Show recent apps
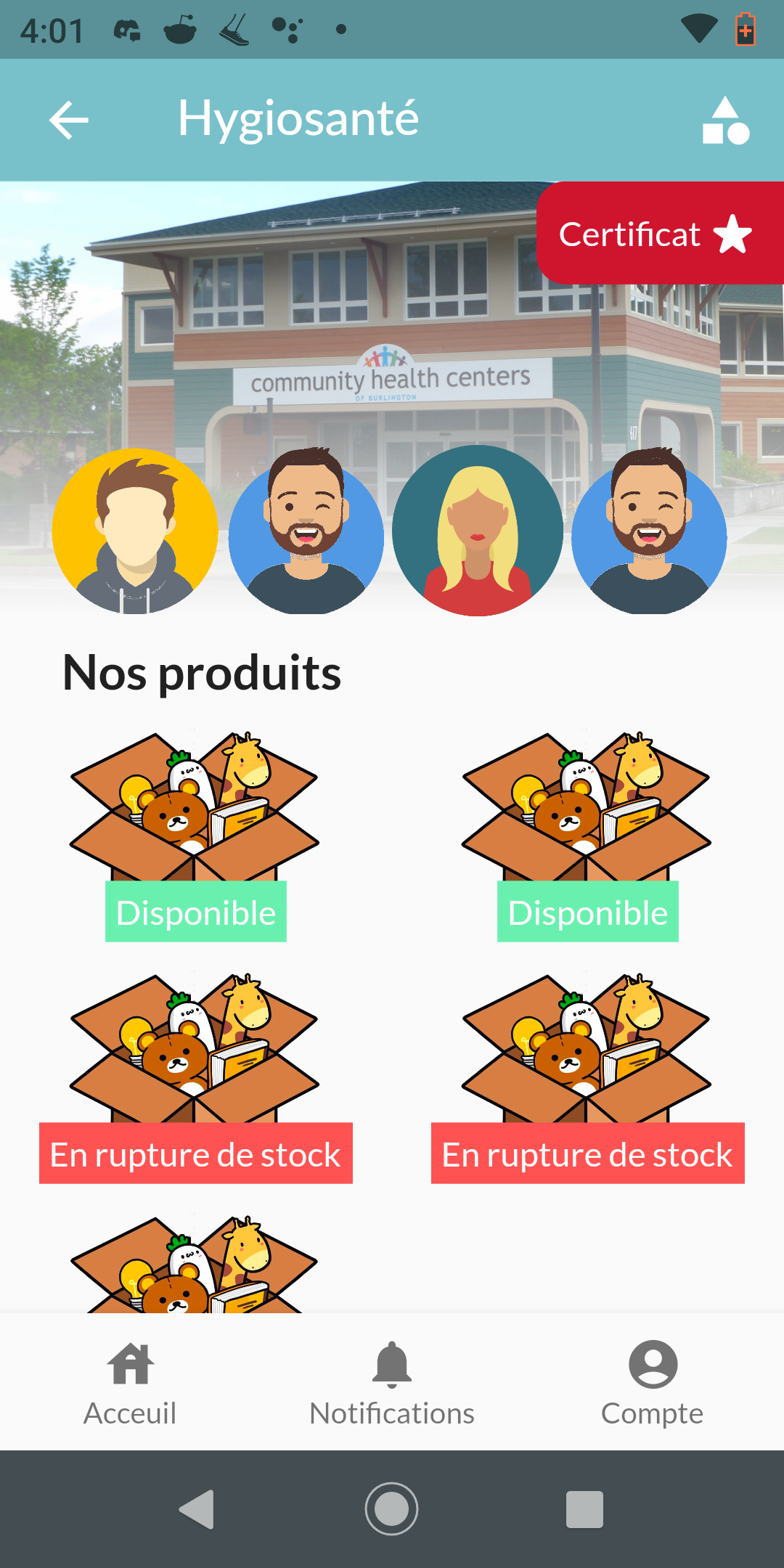The height and width of the screenshot is (1568, 784). click(x=584, y=1509)
